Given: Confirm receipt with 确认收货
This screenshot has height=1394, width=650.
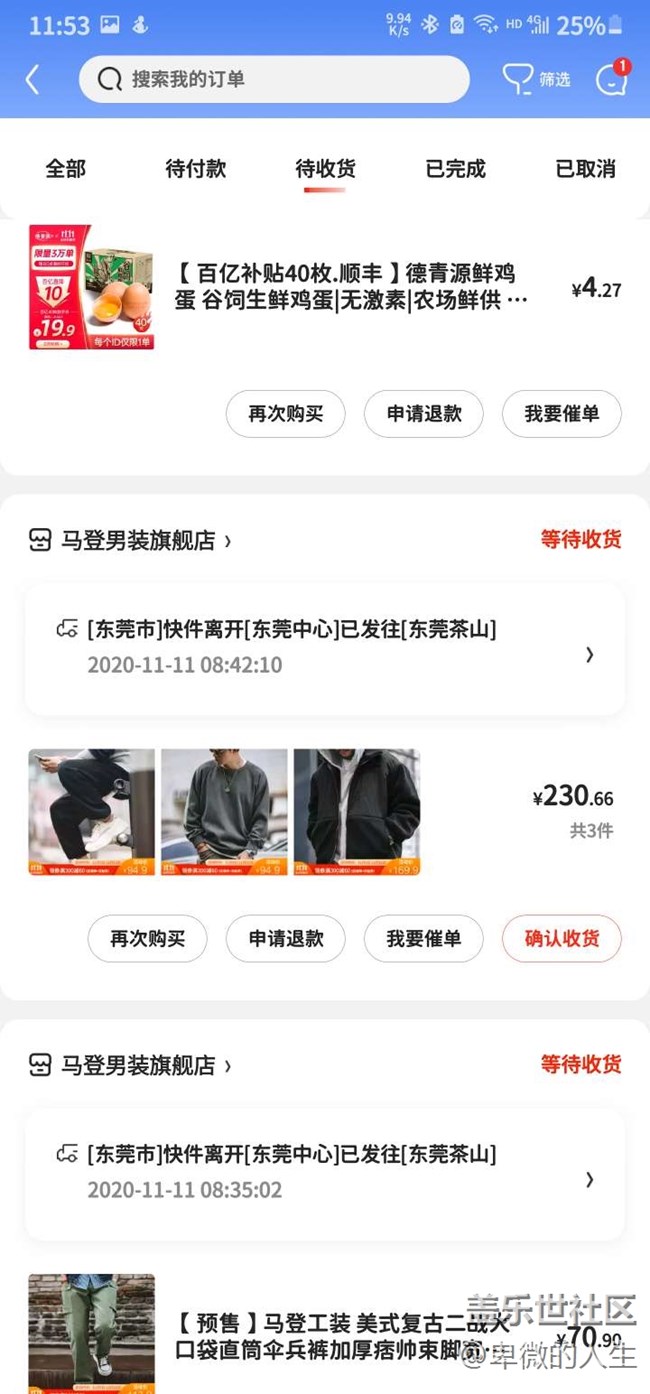Looking at the screenshot, I should (x=562, y=939).
